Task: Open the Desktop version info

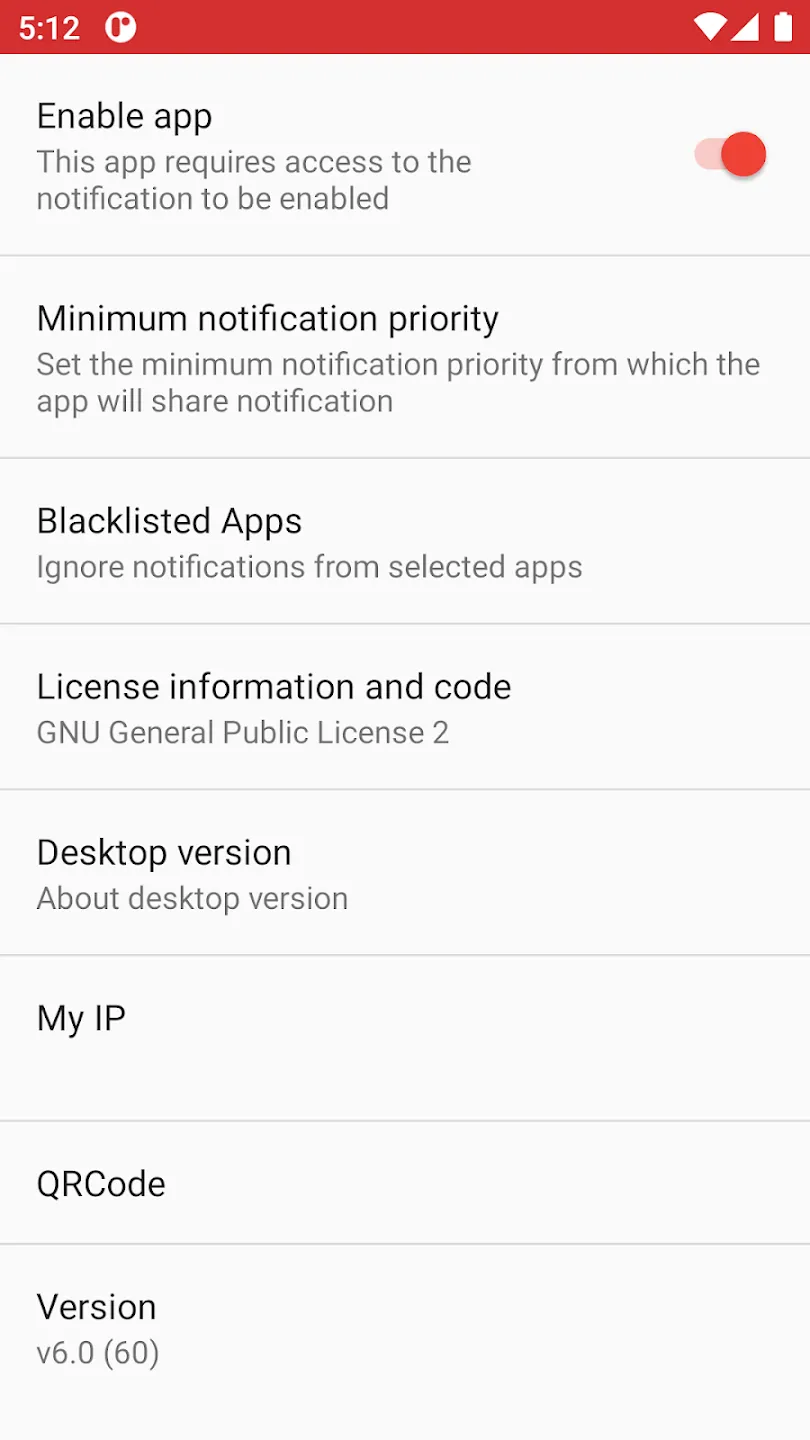Action: click(x=405, y=873)
